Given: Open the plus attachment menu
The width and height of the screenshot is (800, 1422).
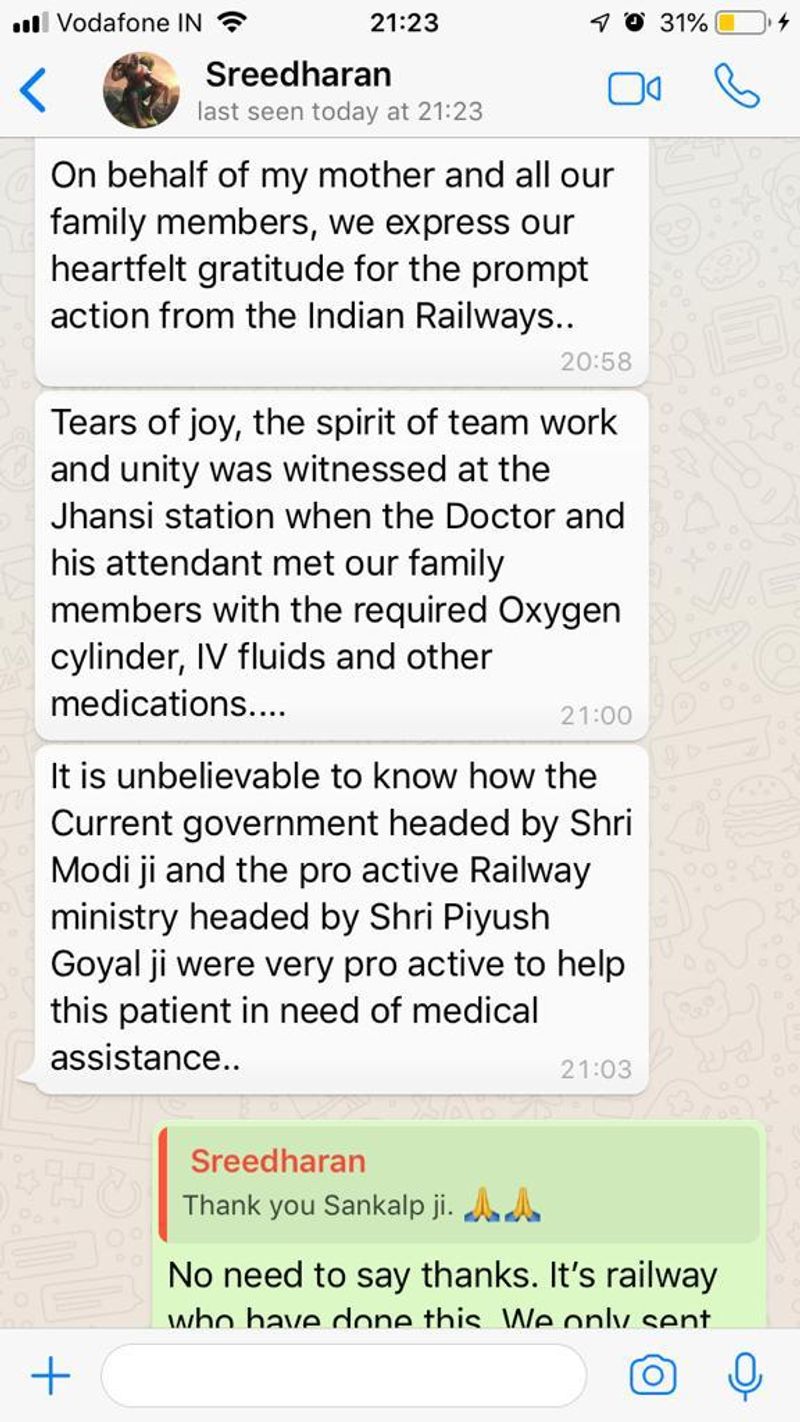Looking at the screenshot, I should coord(50,1377).
